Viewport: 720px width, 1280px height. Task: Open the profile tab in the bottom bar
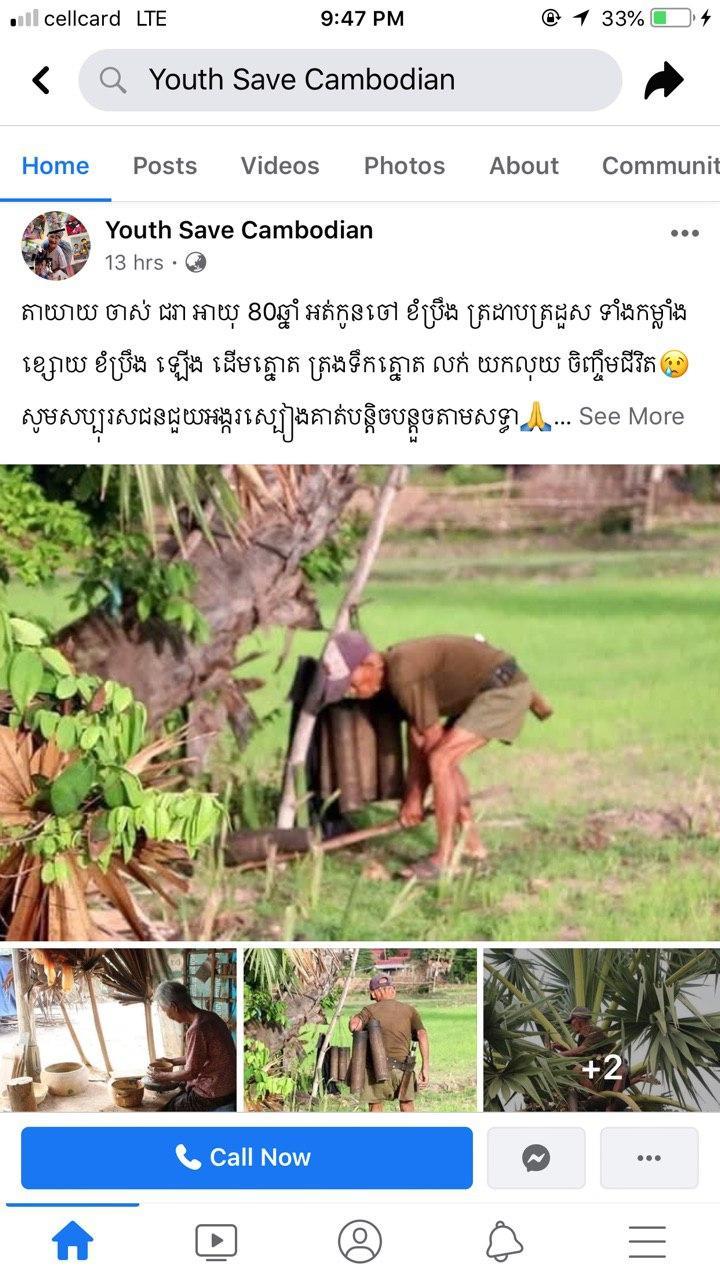[x=360, y=1241]
